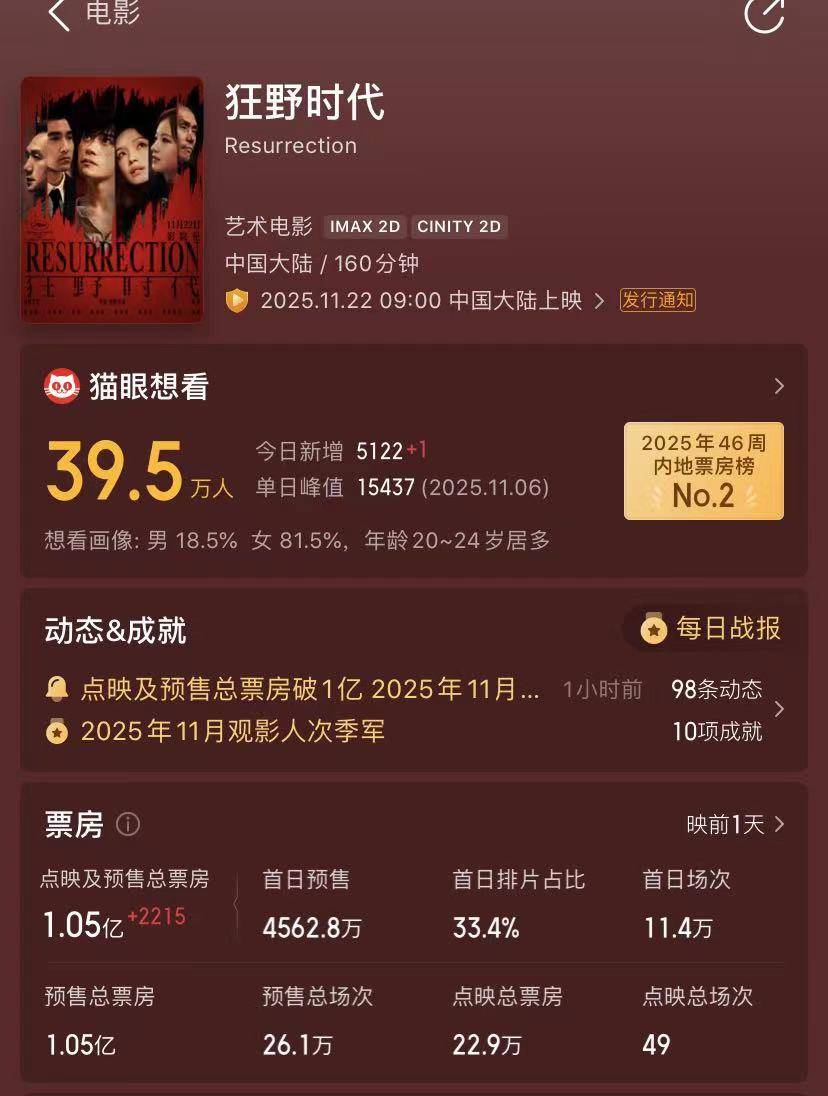Screen dimensions: 828x1096
Task: Open the 发行通知 notice
Action: click(x=657, y=300)
